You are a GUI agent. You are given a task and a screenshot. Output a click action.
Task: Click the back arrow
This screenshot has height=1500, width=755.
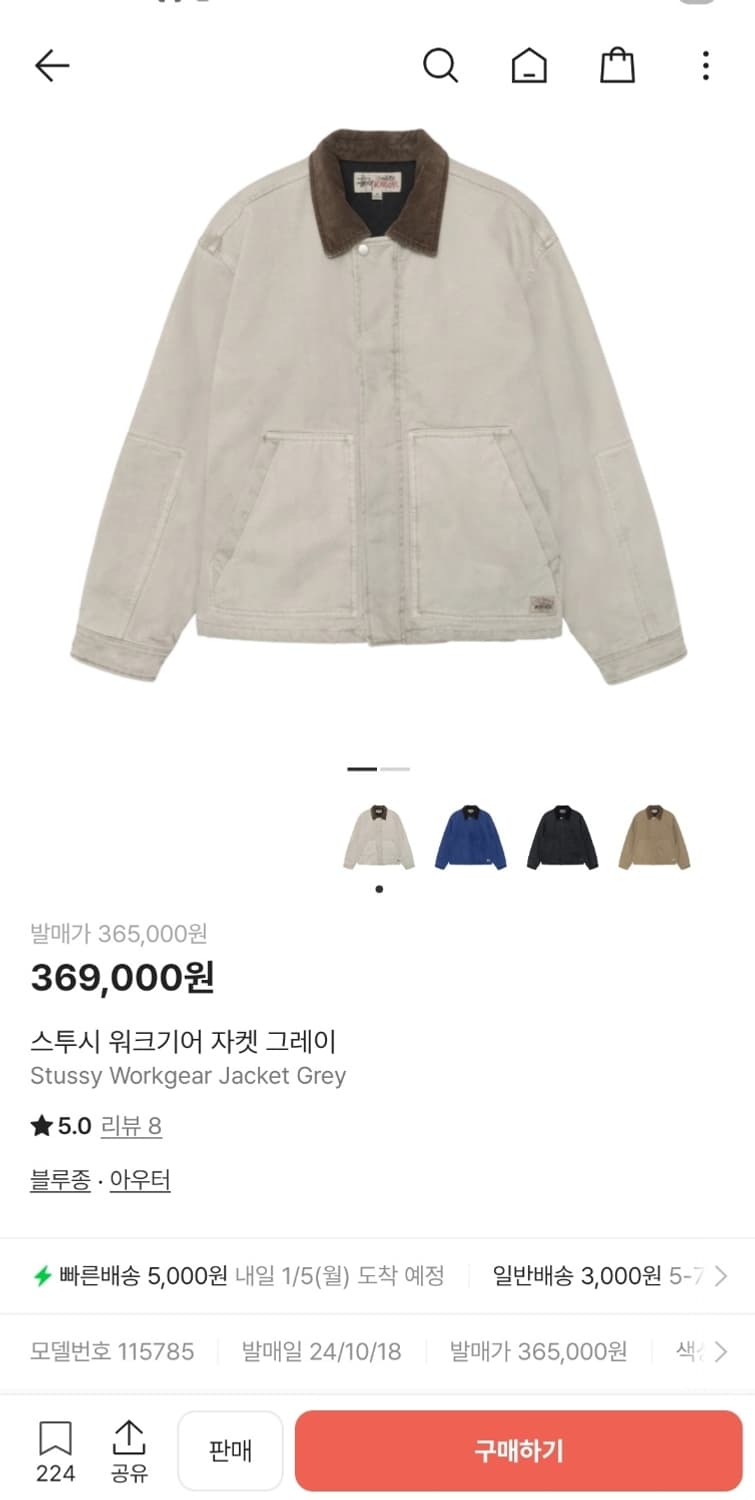click(x=50, y=65)
